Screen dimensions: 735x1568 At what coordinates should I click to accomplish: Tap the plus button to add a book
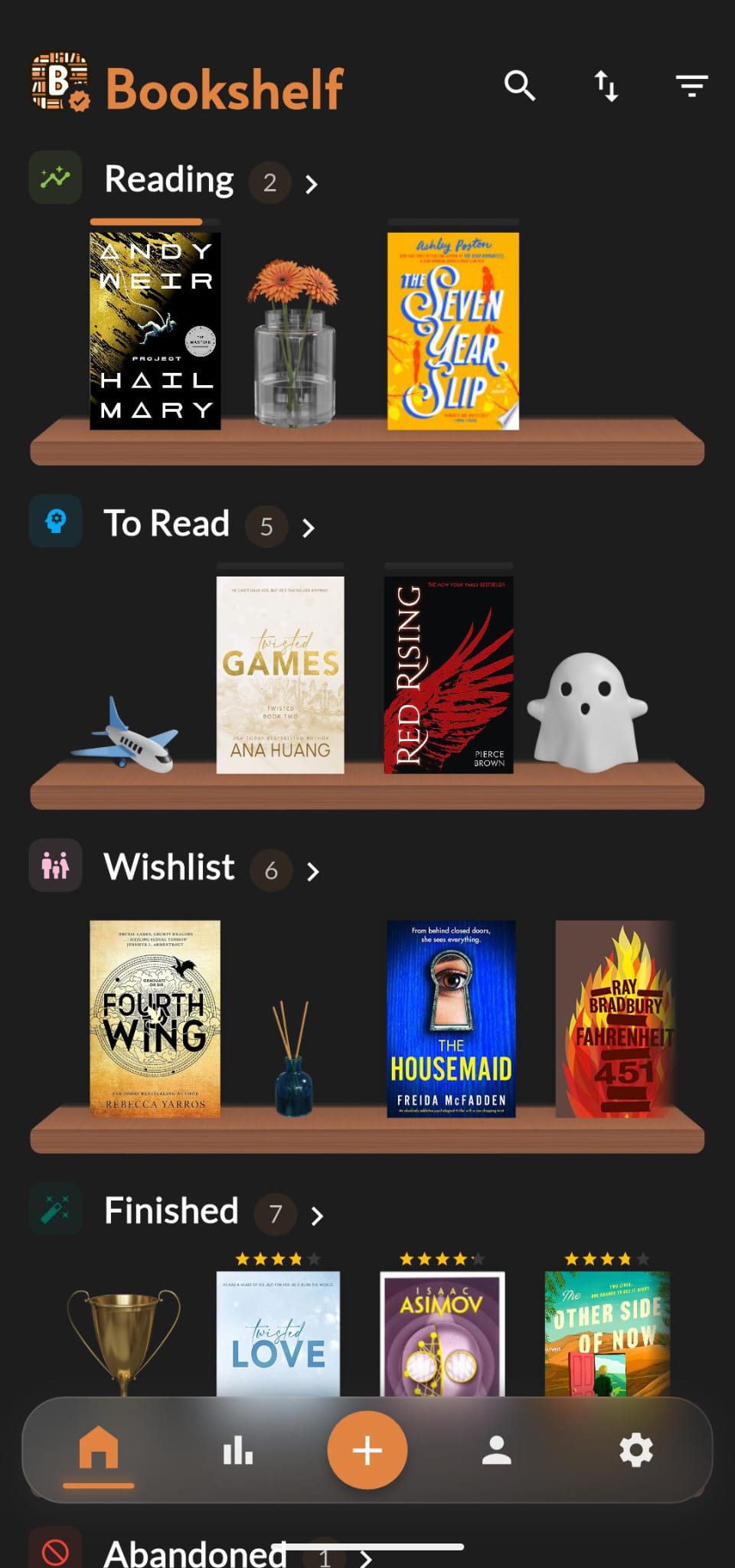tap(367, 1448)
